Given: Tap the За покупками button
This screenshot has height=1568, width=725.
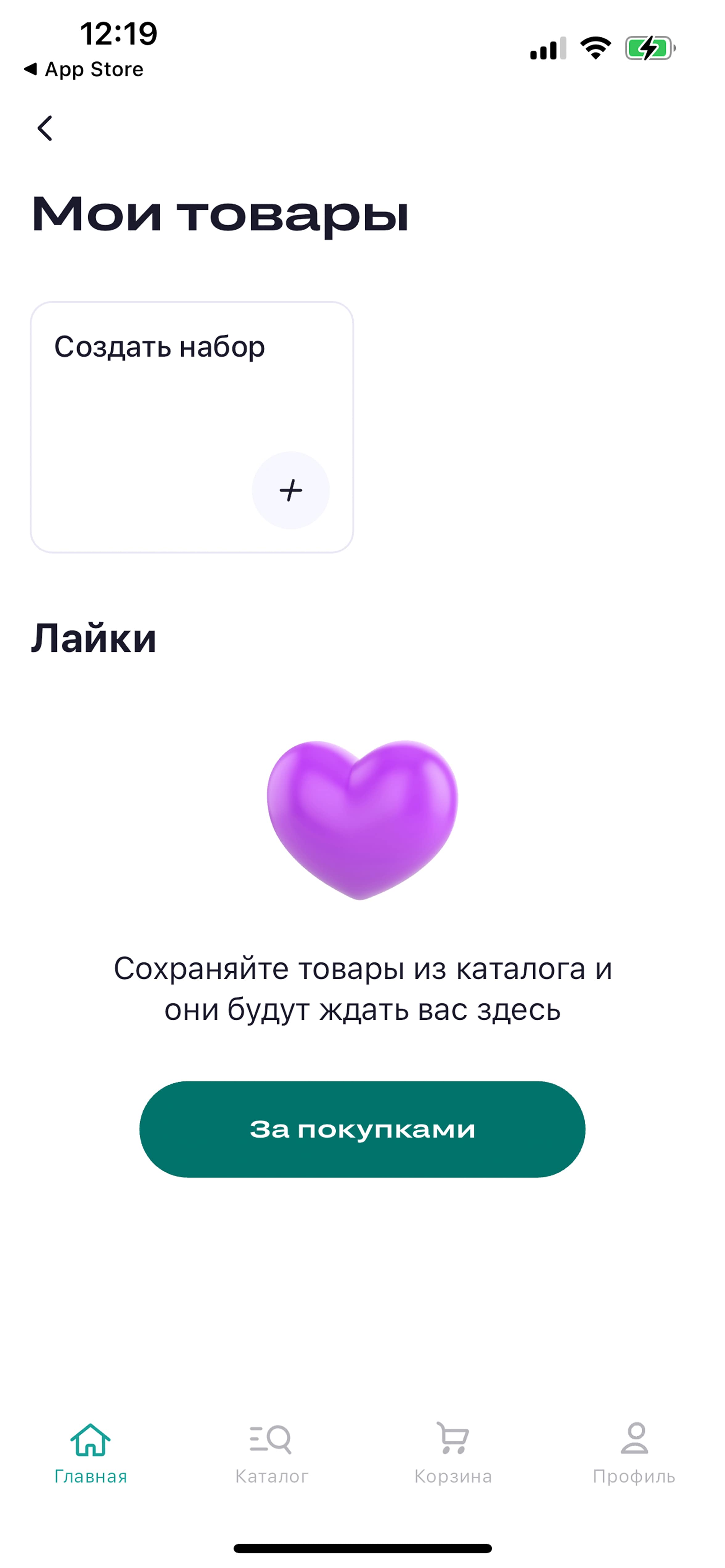Looking at the screenshot, I should [x=362, y=1130].
